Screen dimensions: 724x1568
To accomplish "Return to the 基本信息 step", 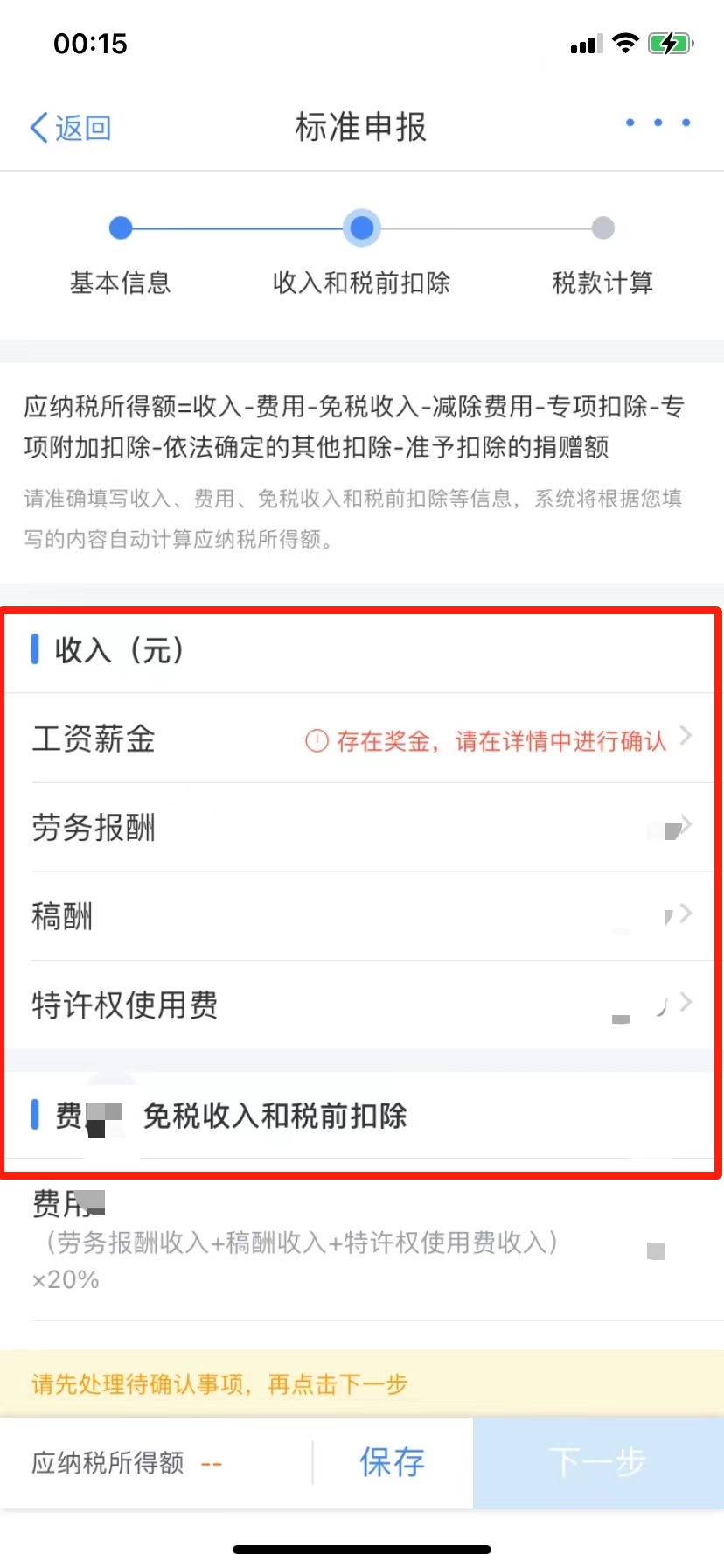I will click(x=121, y=229).
